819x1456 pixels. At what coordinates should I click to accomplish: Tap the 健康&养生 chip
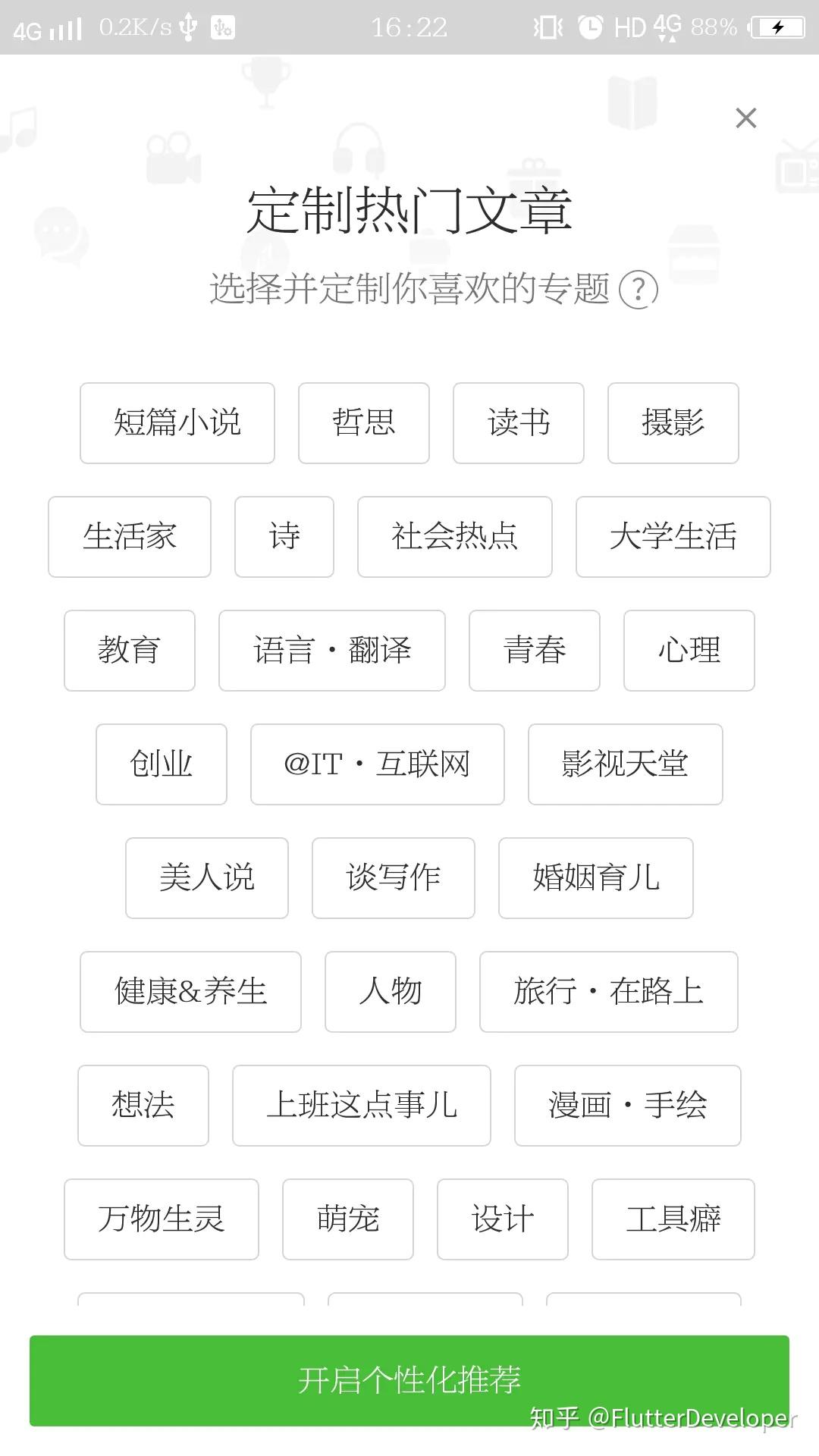coord(190,992)
